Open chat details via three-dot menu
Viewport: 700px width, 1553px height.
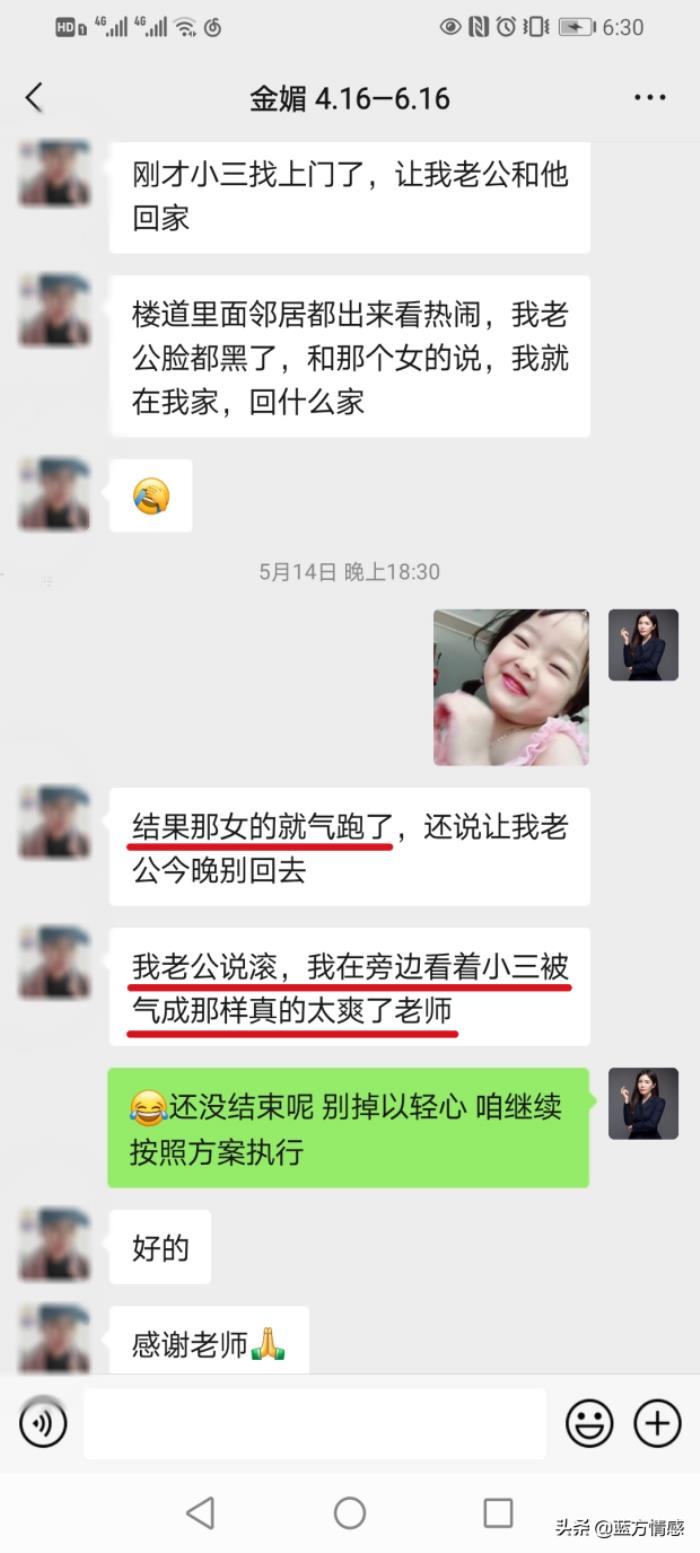coord(649,98)
